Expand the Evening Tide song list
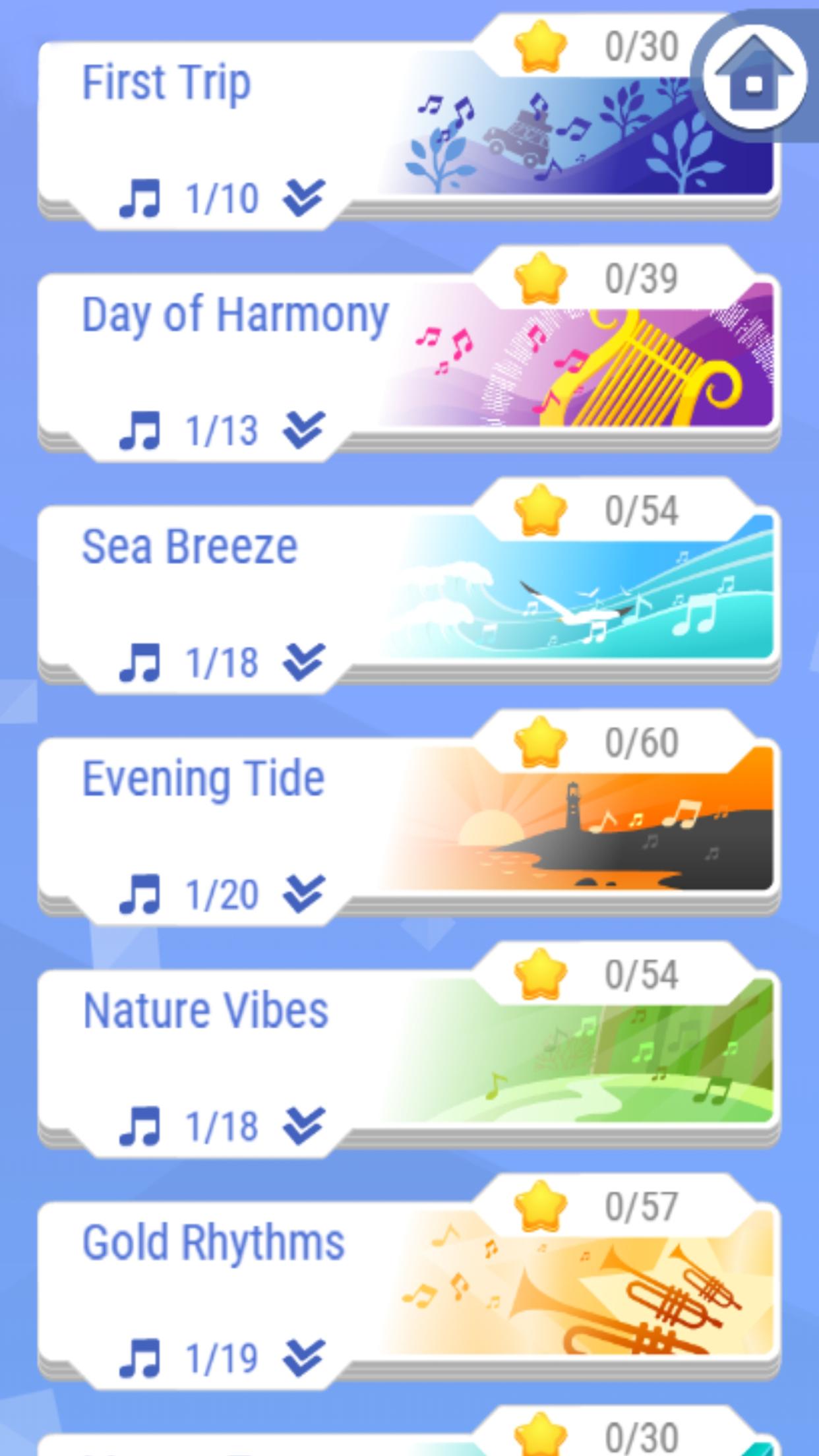The image size is (819, 1456). click(x=304, y=894)
